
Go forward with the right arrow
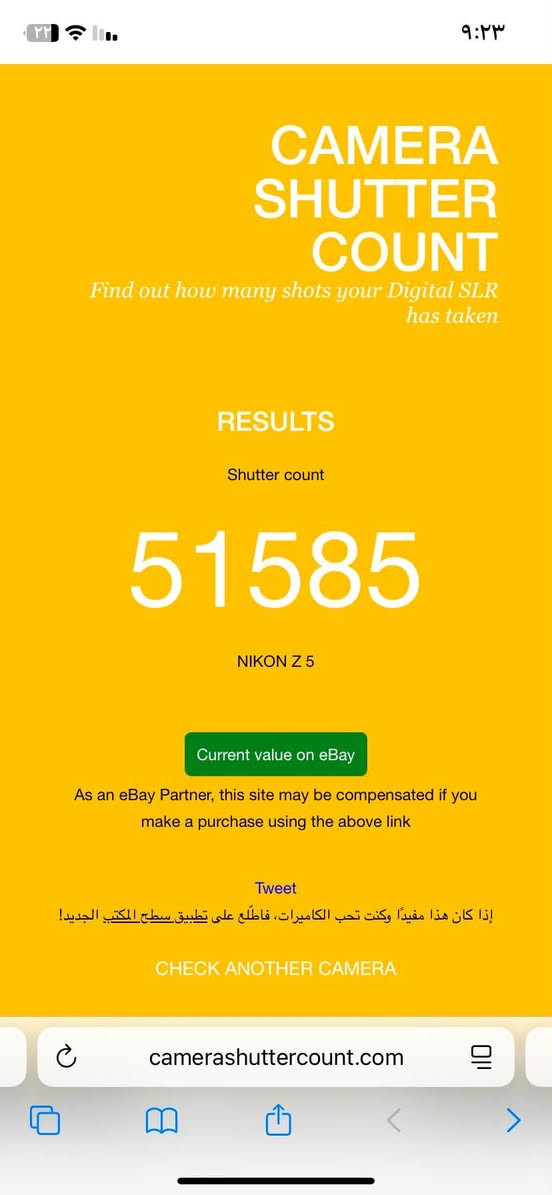513,1120
